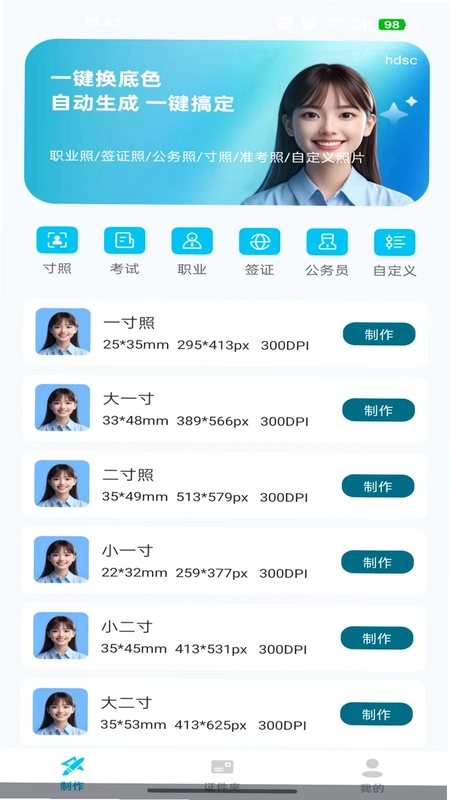Select the 制作 bottom tab
The width and height of the screenshot is (450, 800).
click(x=72, y=773)
